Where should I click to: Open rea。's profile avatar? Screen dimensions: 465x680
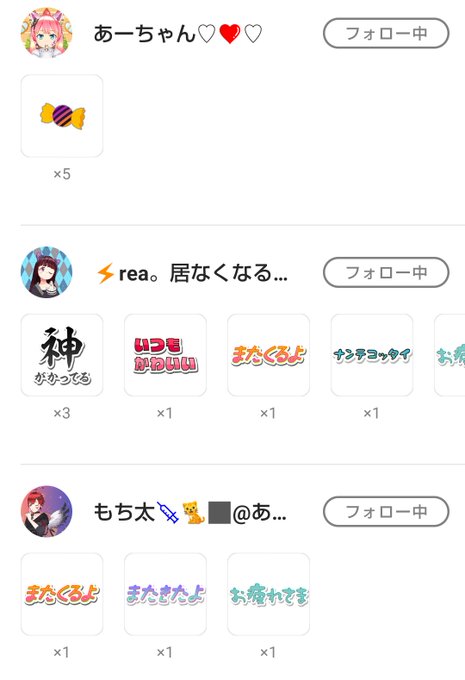click(x=46, y=272)
